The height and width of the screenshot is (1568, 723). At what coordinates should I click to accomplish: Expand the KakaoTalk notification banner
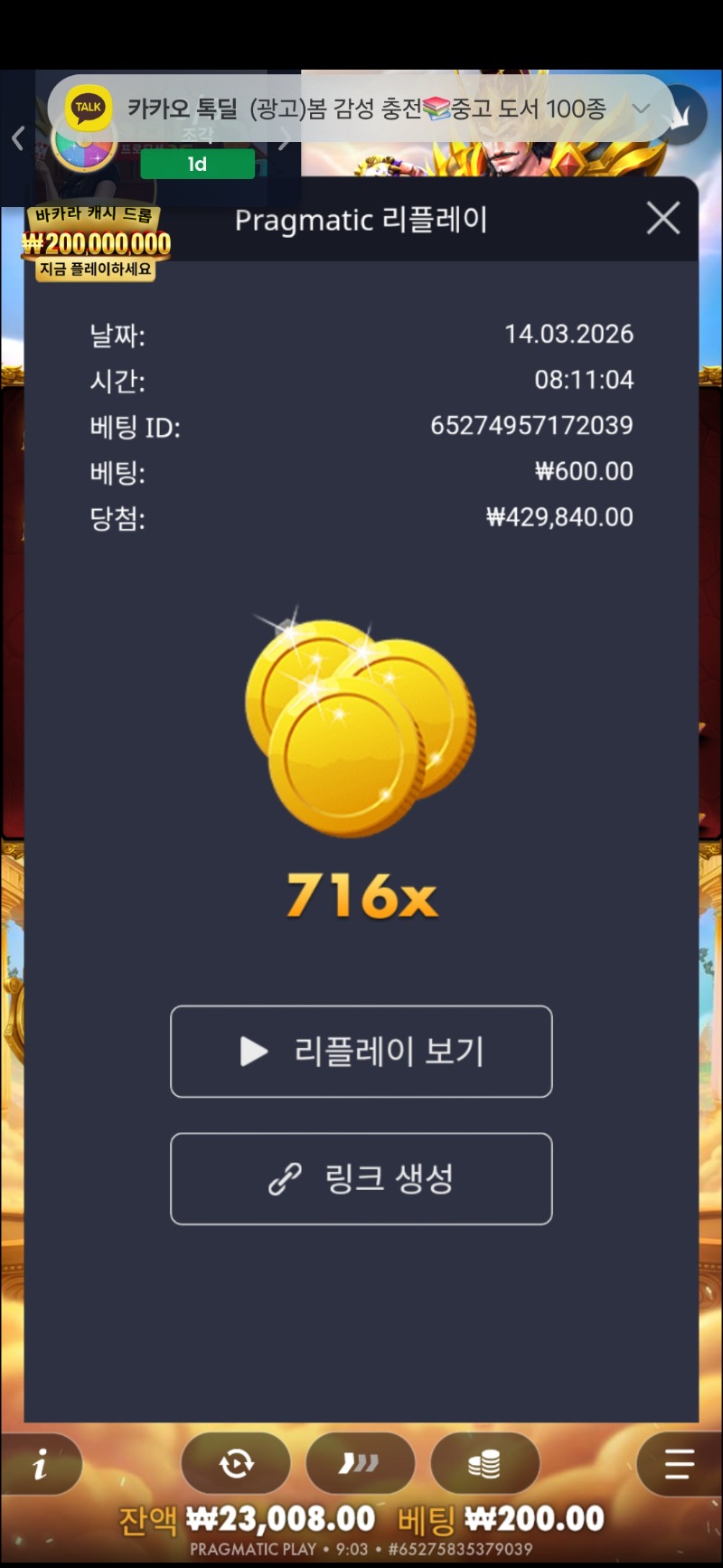[x=641, y=109]
